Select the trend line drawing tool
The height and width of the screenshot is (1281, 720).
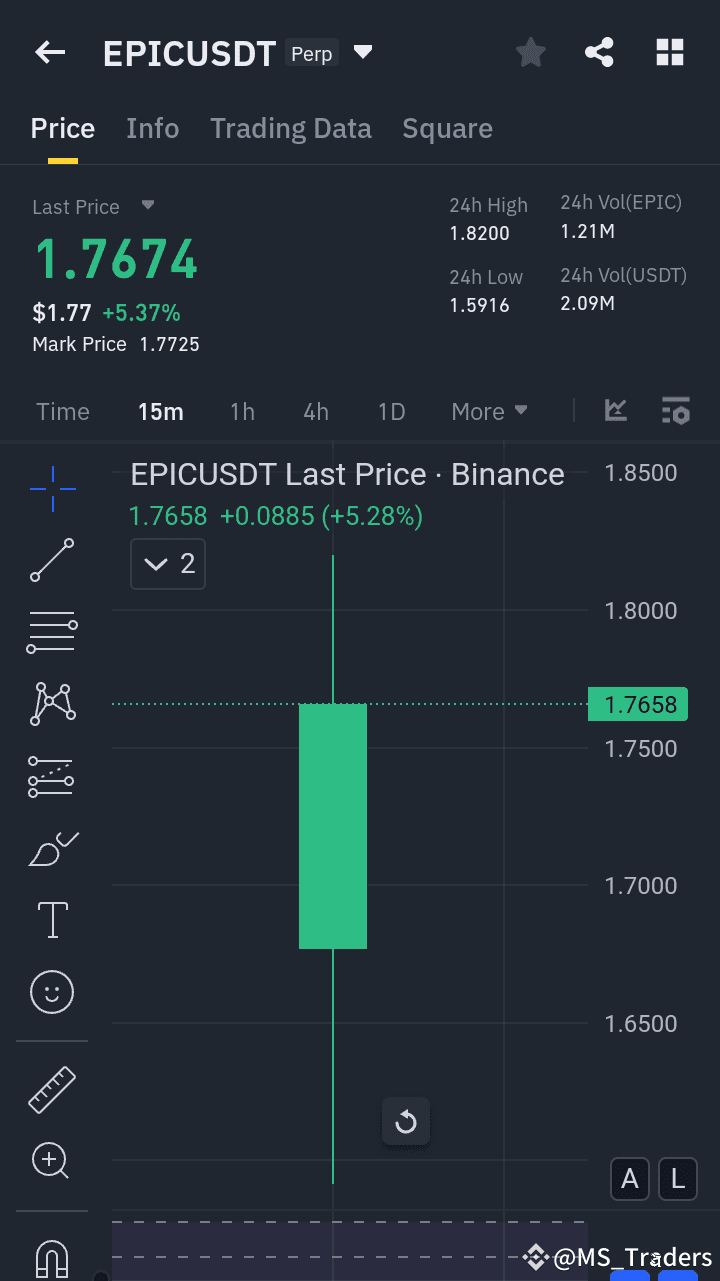click(x=51, y=560)
